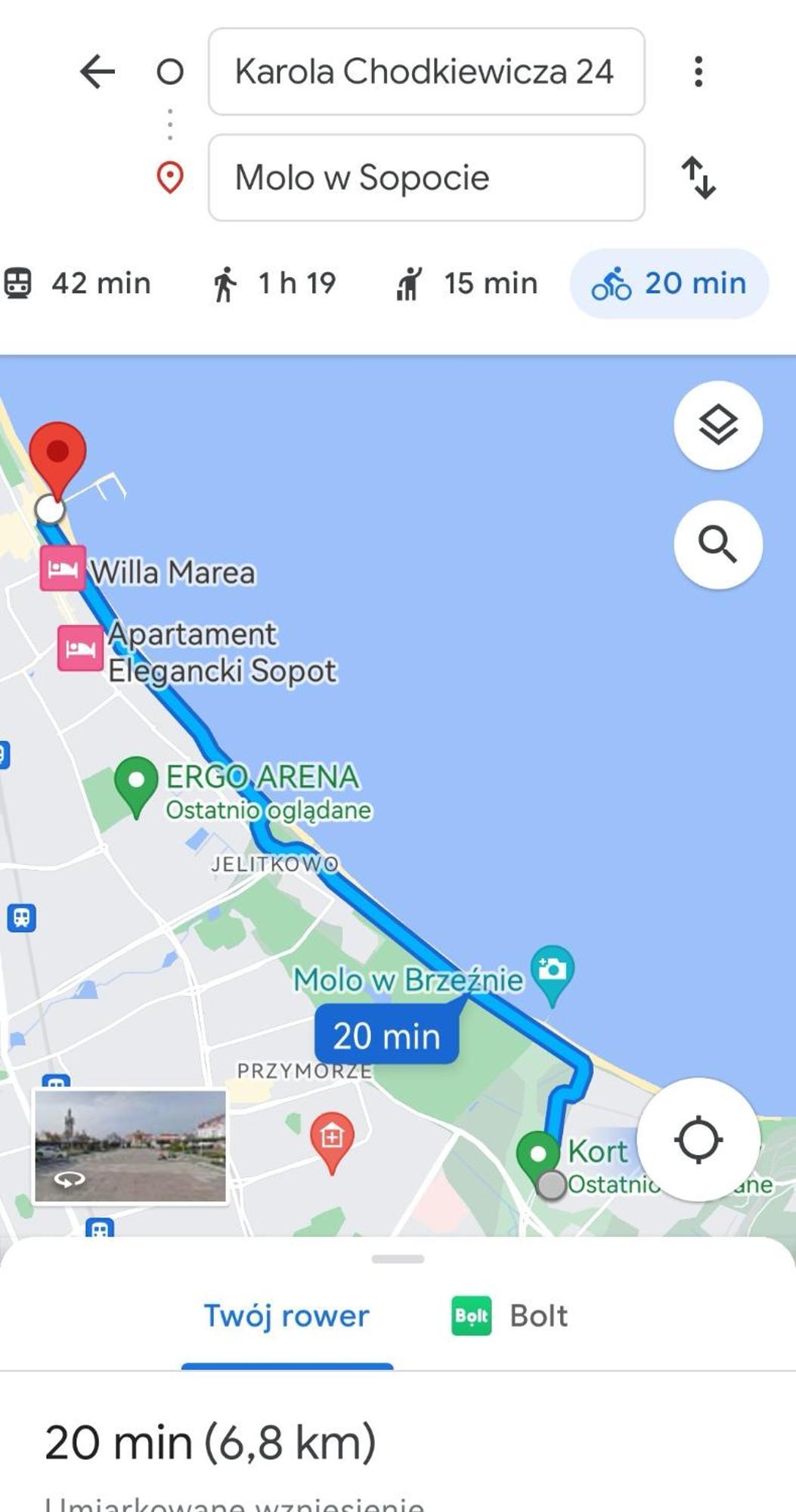
Task: Tap the ERGO ARENA map pin
Action: pos(136,783)
